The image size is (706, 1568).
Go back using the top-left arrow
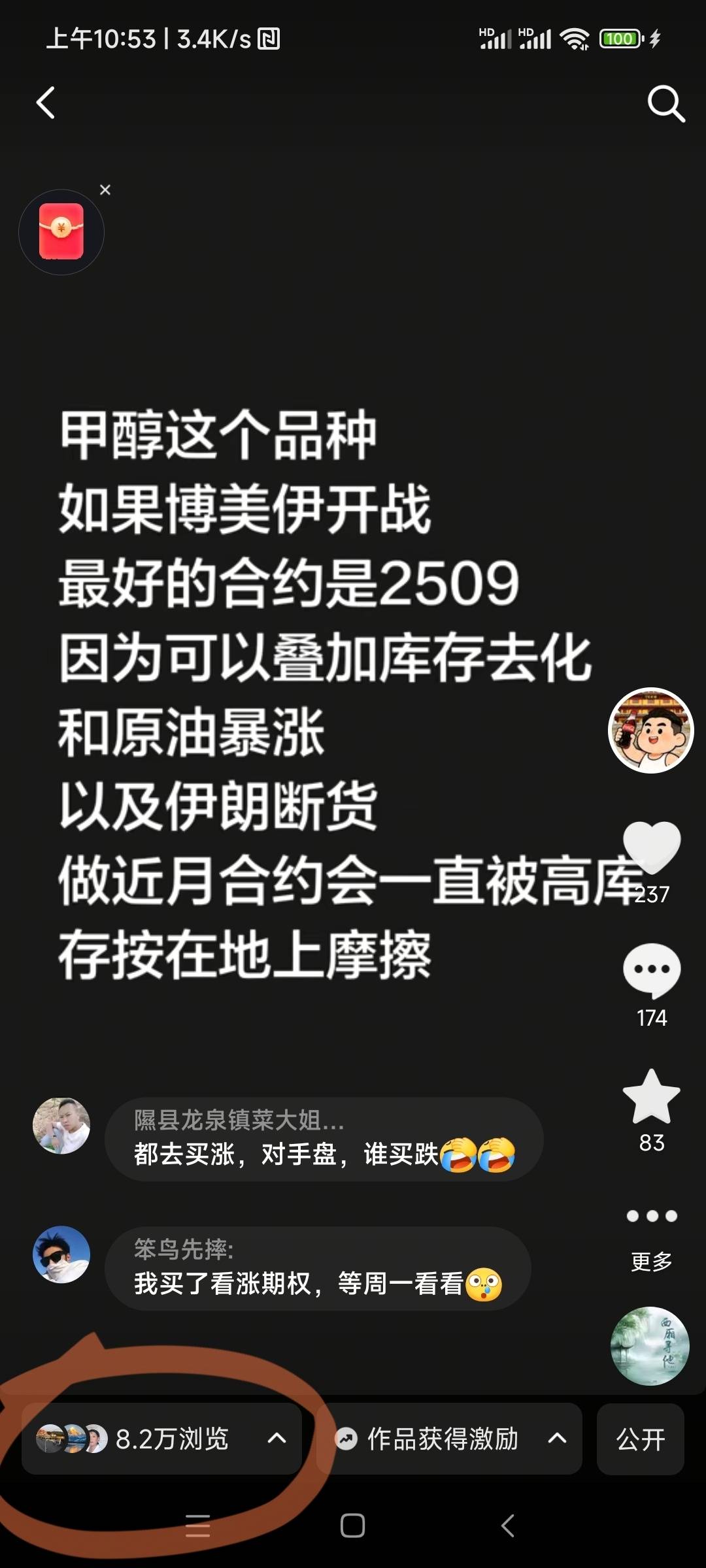pos(46,103)
